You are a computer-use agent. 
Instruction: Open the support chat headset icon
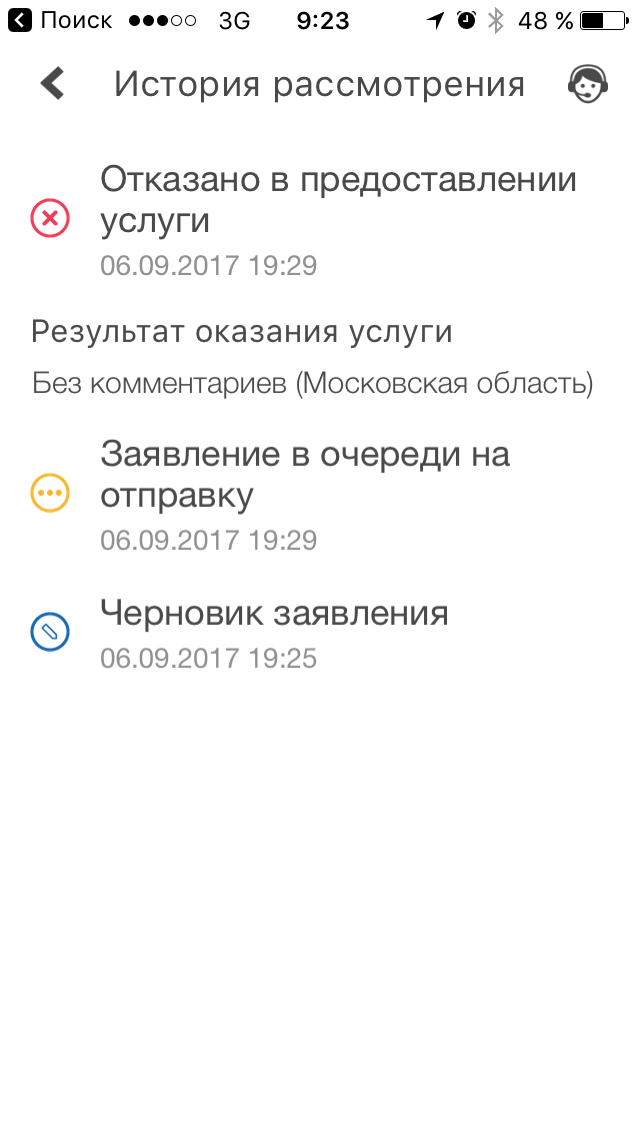[587, 84]
